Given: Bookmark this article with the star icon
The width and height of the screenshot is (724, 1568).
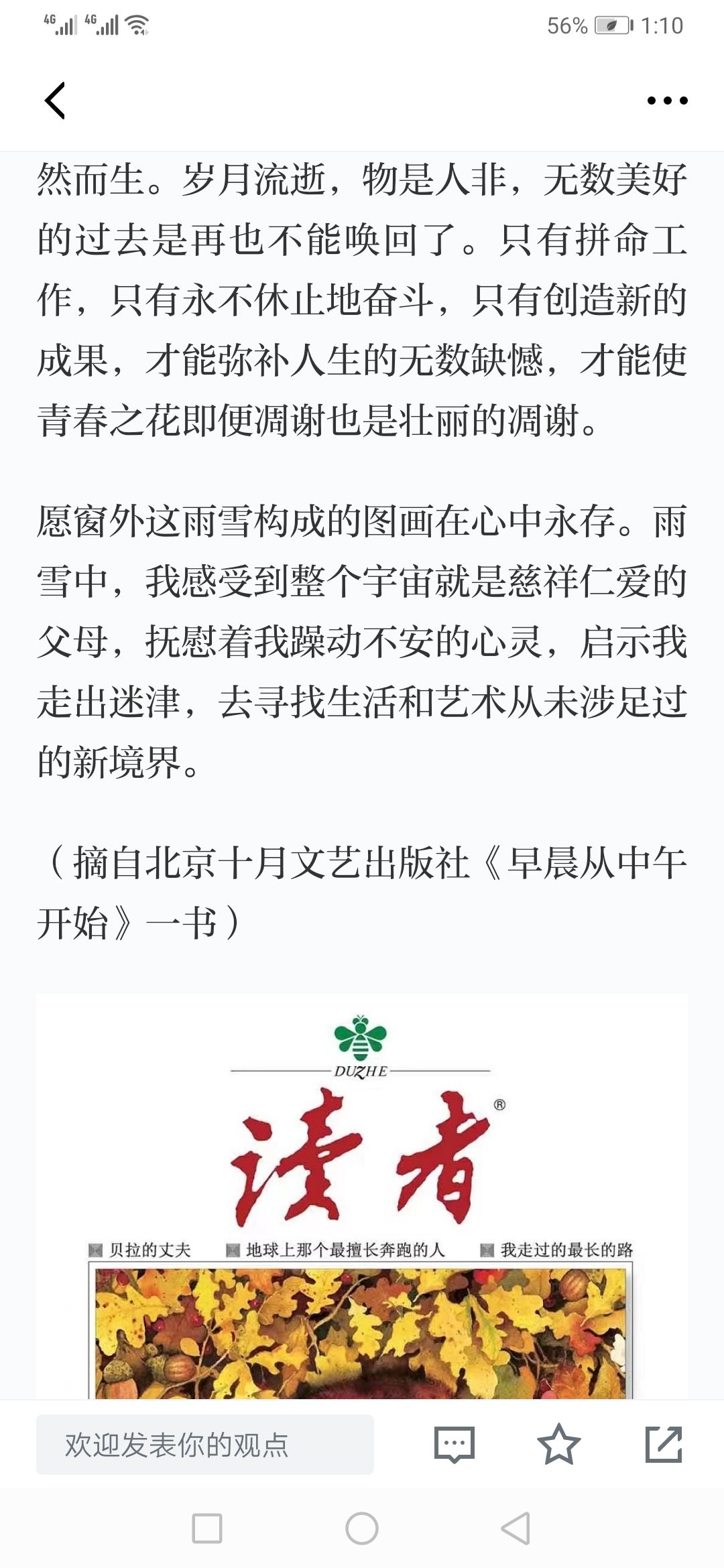Looking at the screenshot, I should [558, 1444].
